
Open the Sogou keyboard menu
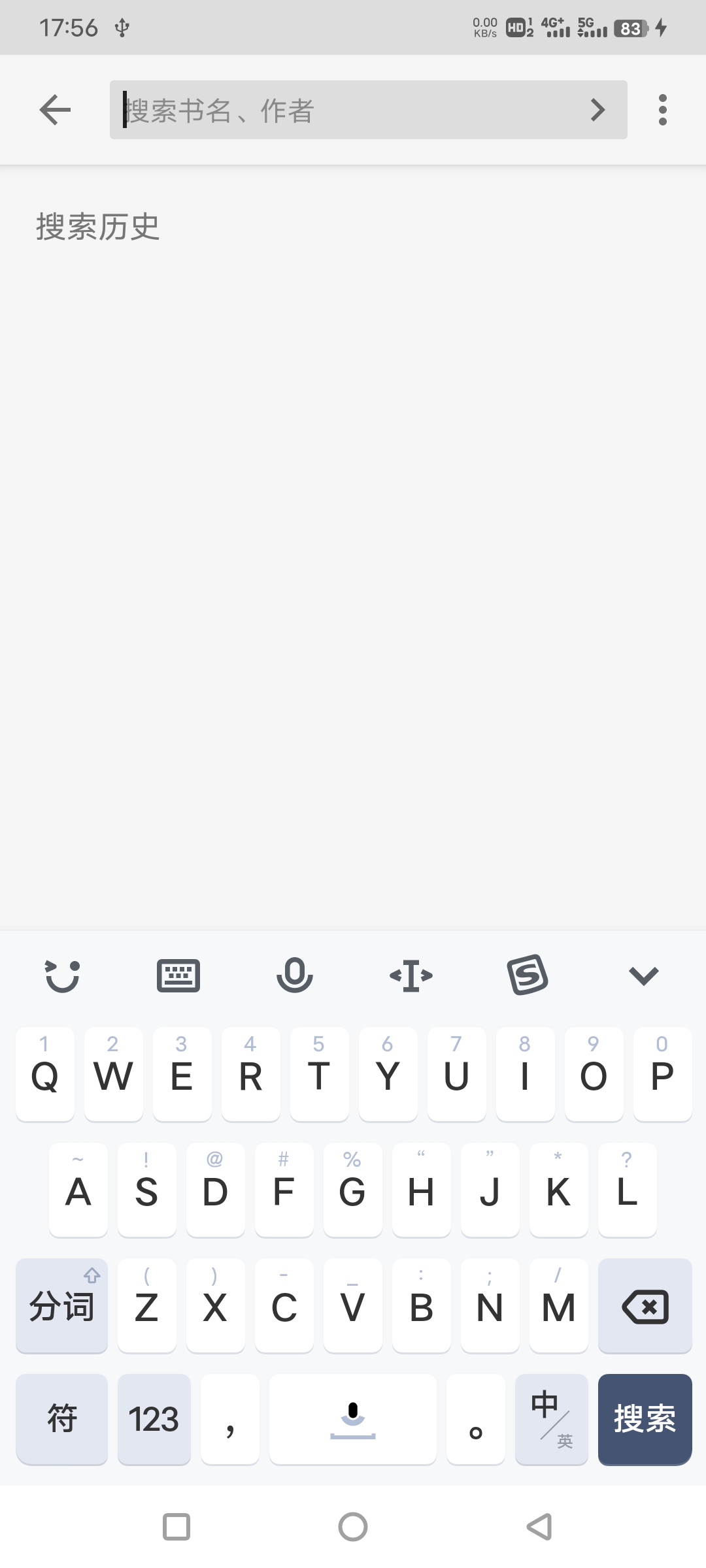click(x=528, y=975)
